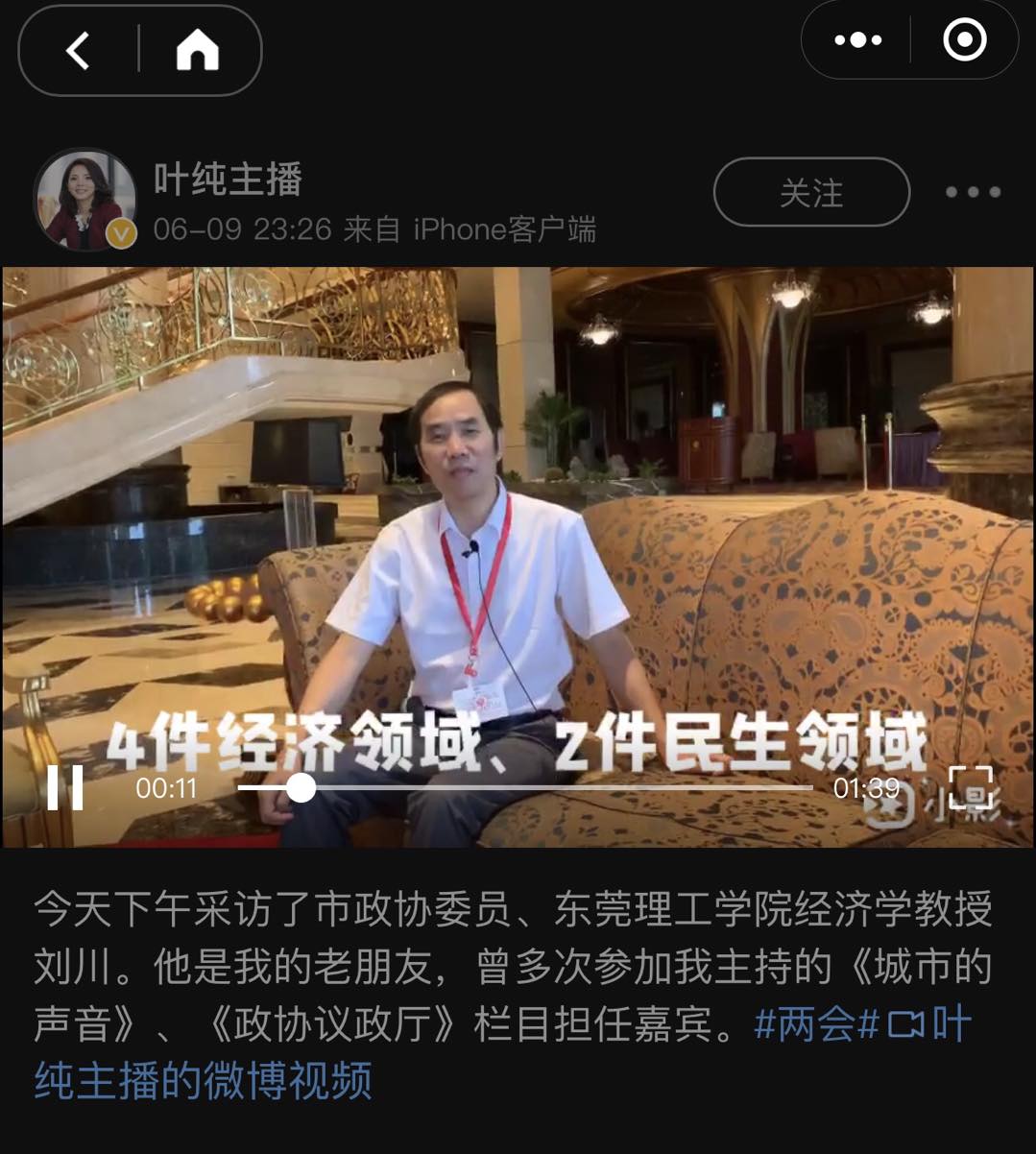Open the 叶纯主播的微博视频 link
Image resolution: width=1036 pixels, height=1154 pixels.
point(204,1080)
